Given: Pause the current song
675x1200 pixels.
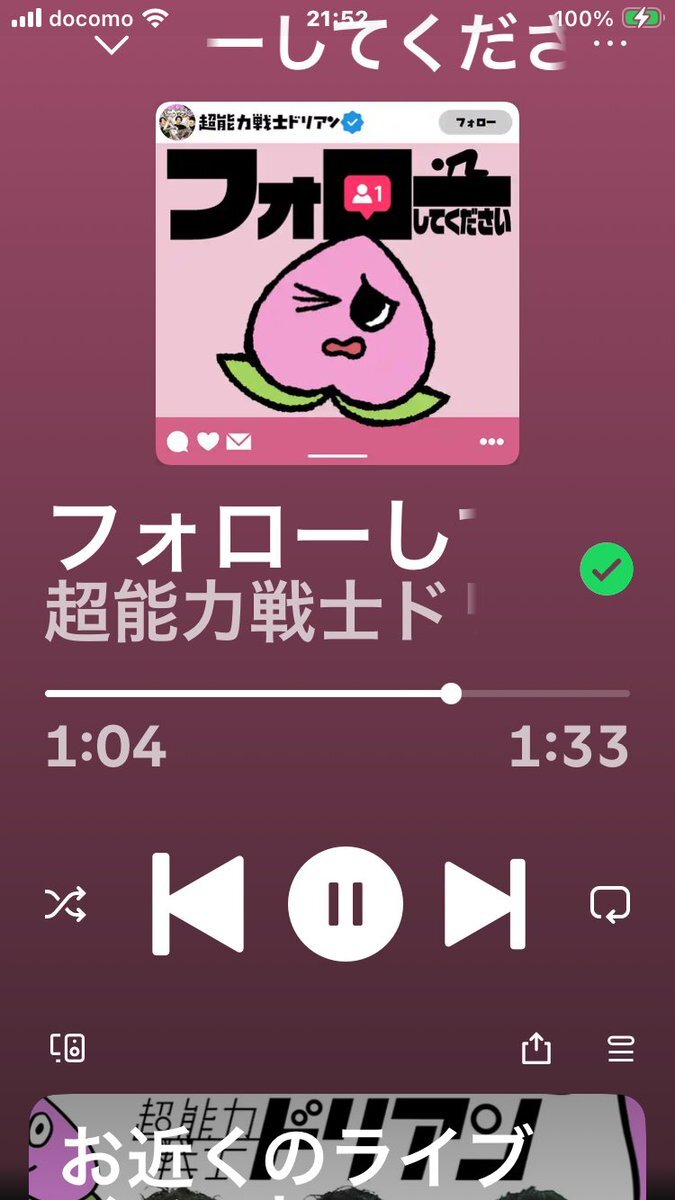Looking at the screenshot, I should pos(345,904).
